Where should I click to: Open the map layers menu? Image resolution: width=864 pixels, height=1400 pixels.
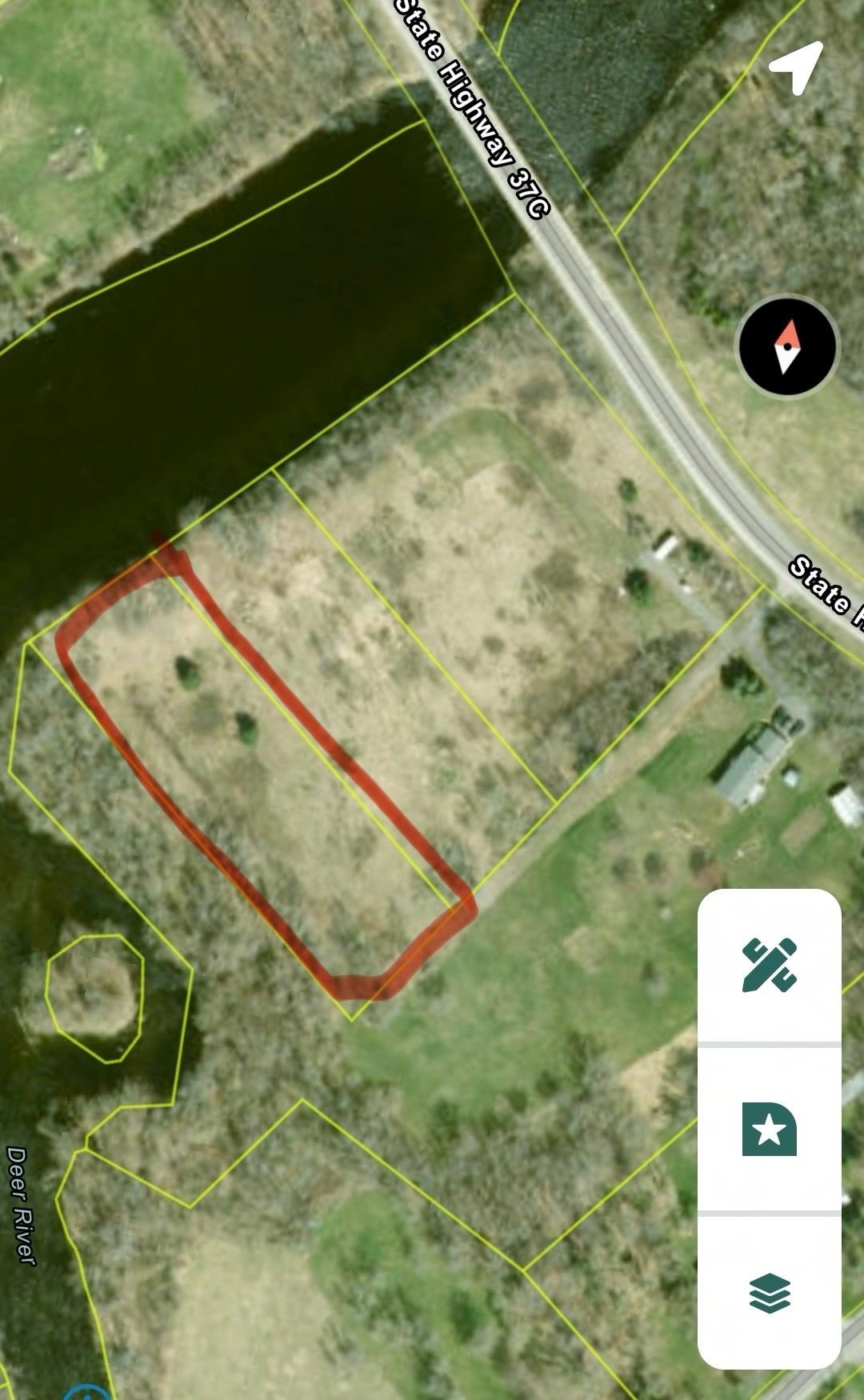pos(770,1293)
